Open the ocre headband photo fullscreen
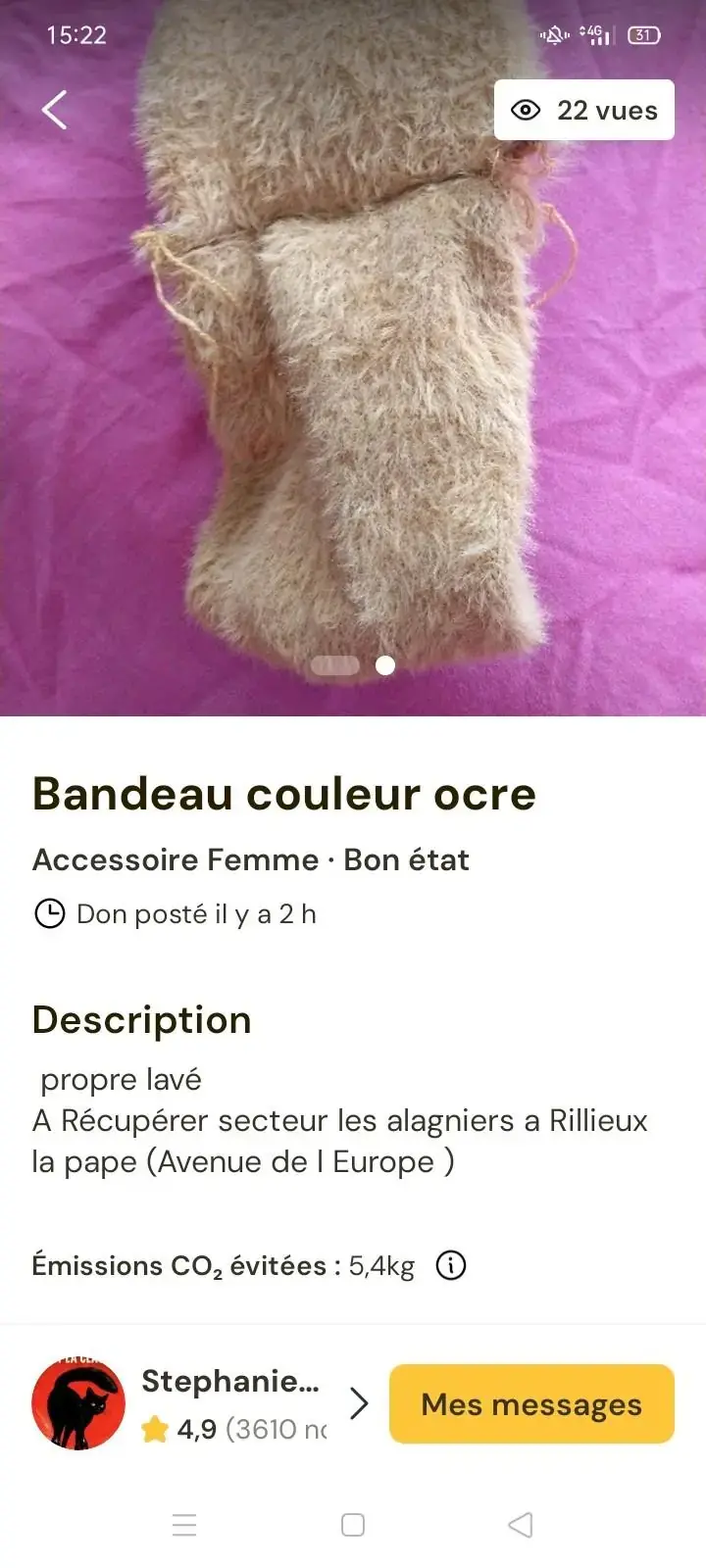 point(353,392)
